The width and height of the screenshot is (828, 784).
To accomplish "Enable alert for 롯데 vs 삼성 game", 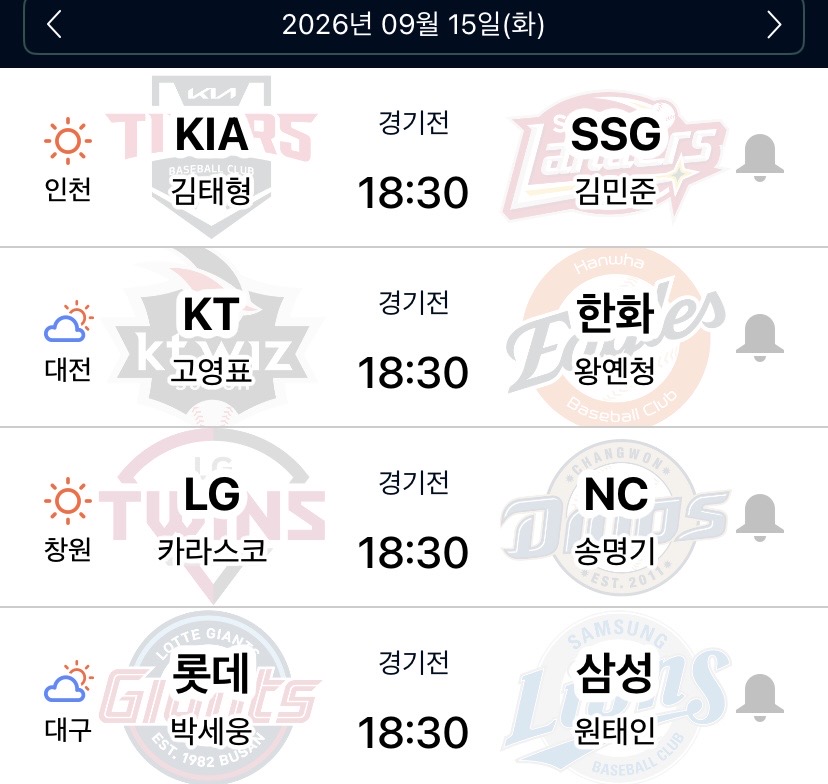I will click(x=760, y=697).
